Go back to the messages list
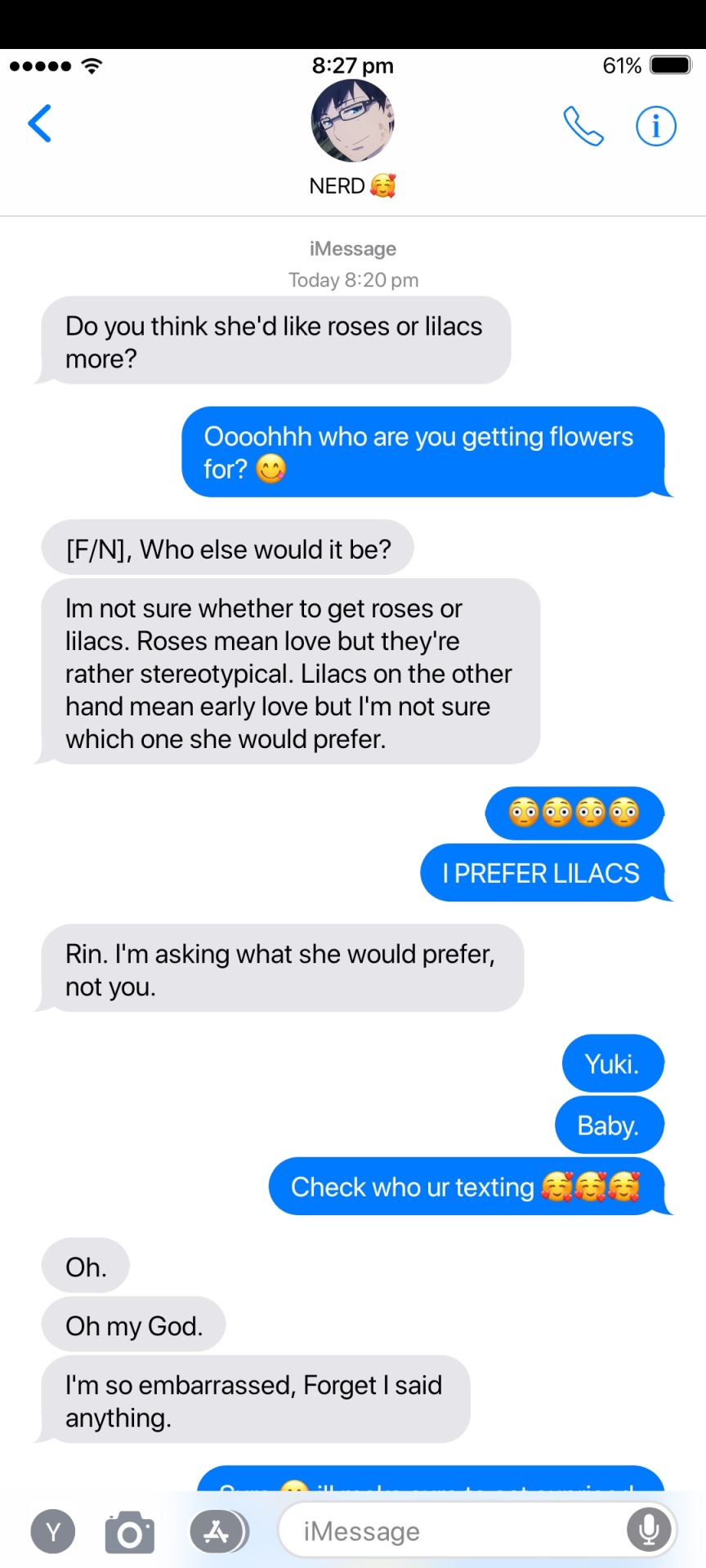Screen dimensions: 706x1568 click(x=40, y=124)
